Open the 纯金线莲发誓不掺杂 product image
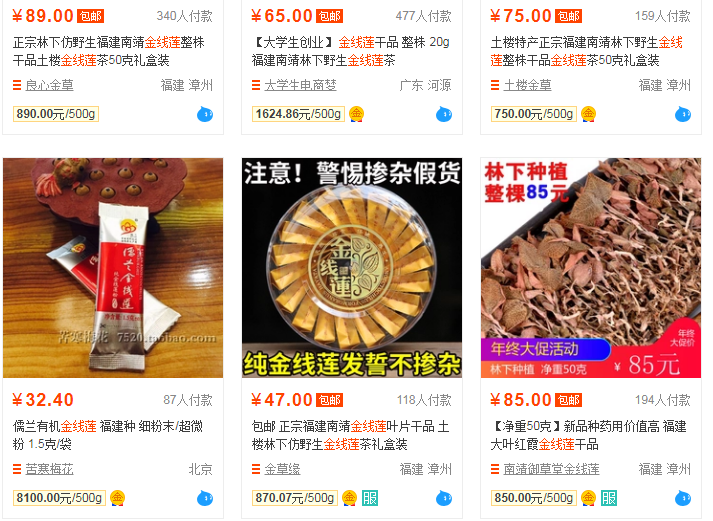Image resolution: width=713 pixels, height=521 pixels. pyautogui.click(x=352, y=267)
